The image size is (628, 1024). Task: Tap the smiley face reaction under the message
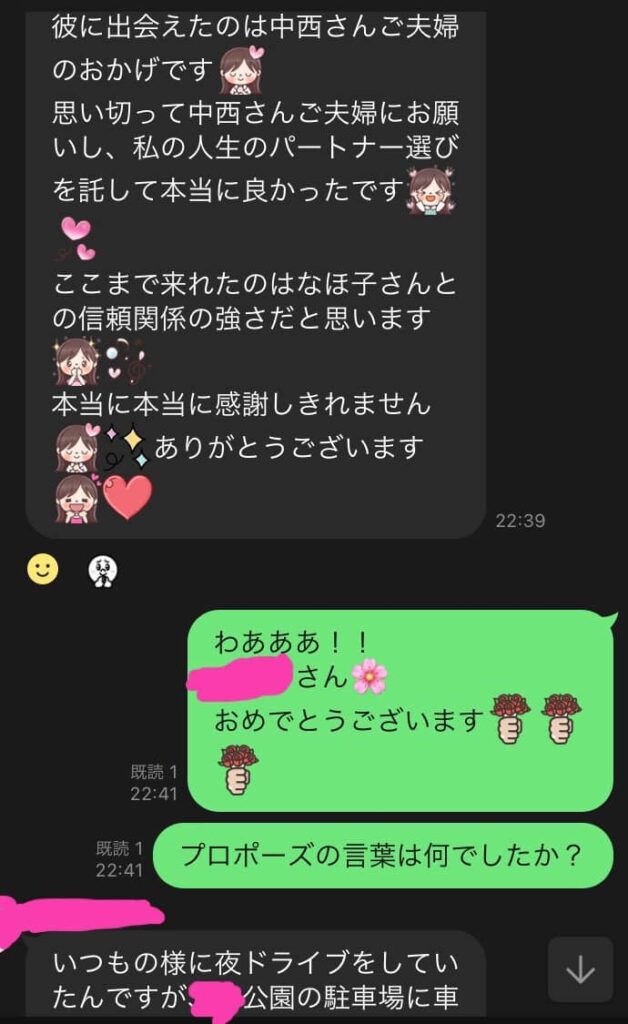click(x=42, y=570)
